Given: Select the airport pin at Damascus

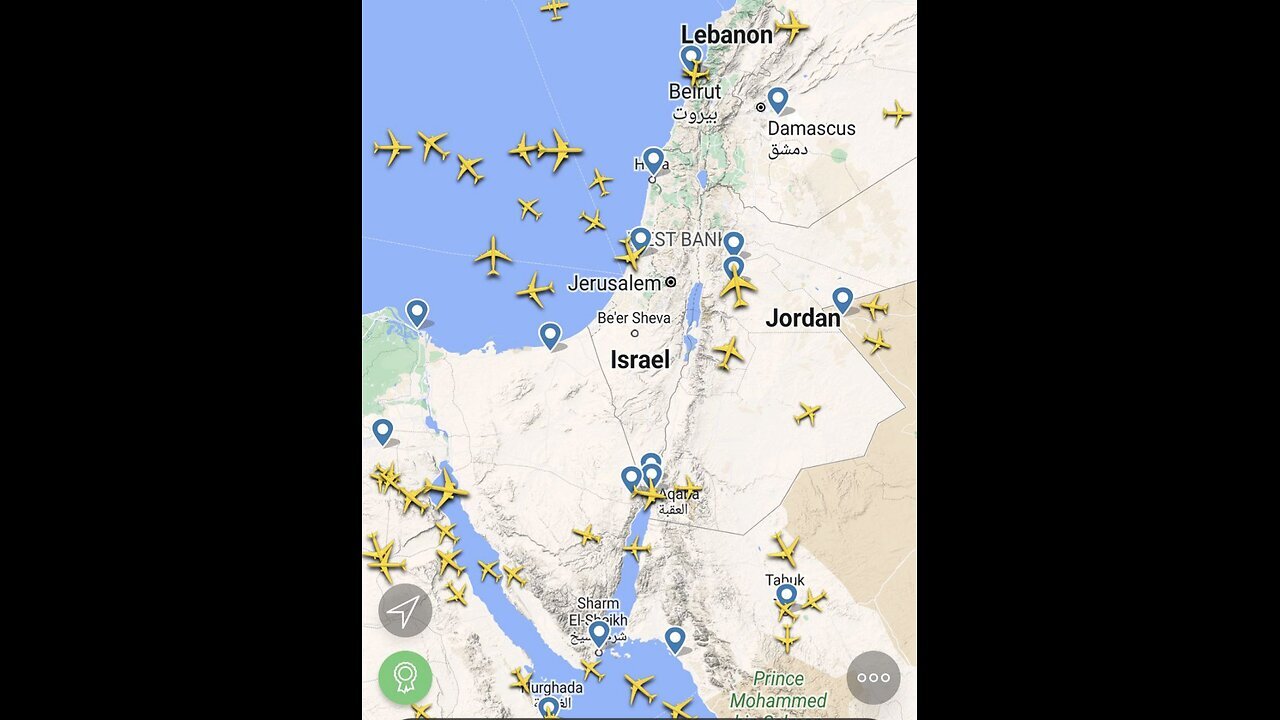Looking at the screenshot, I should click(x=777, y=99).
